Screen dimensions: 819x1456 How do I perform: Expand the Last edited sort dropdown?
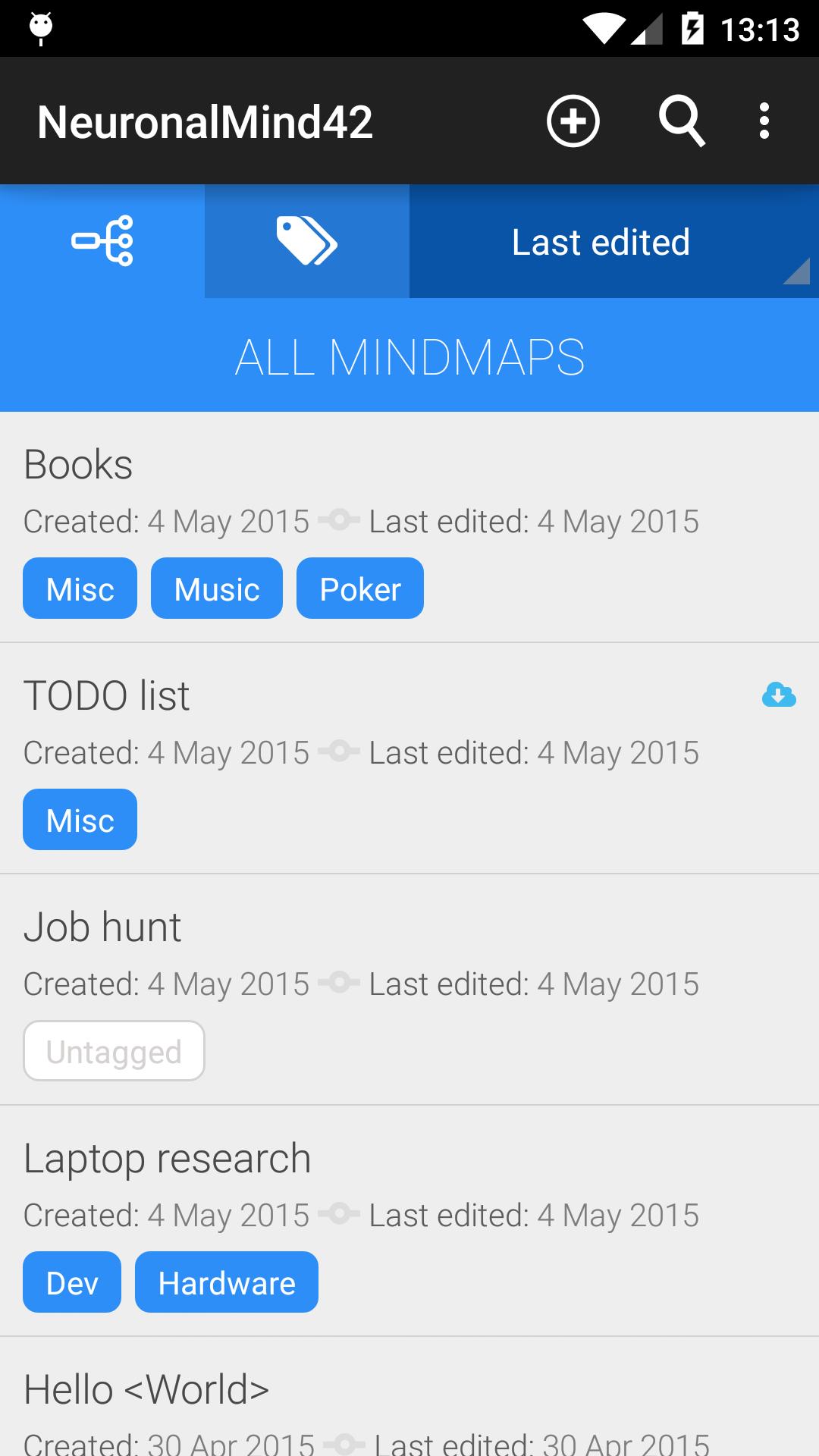pos(613,243)
